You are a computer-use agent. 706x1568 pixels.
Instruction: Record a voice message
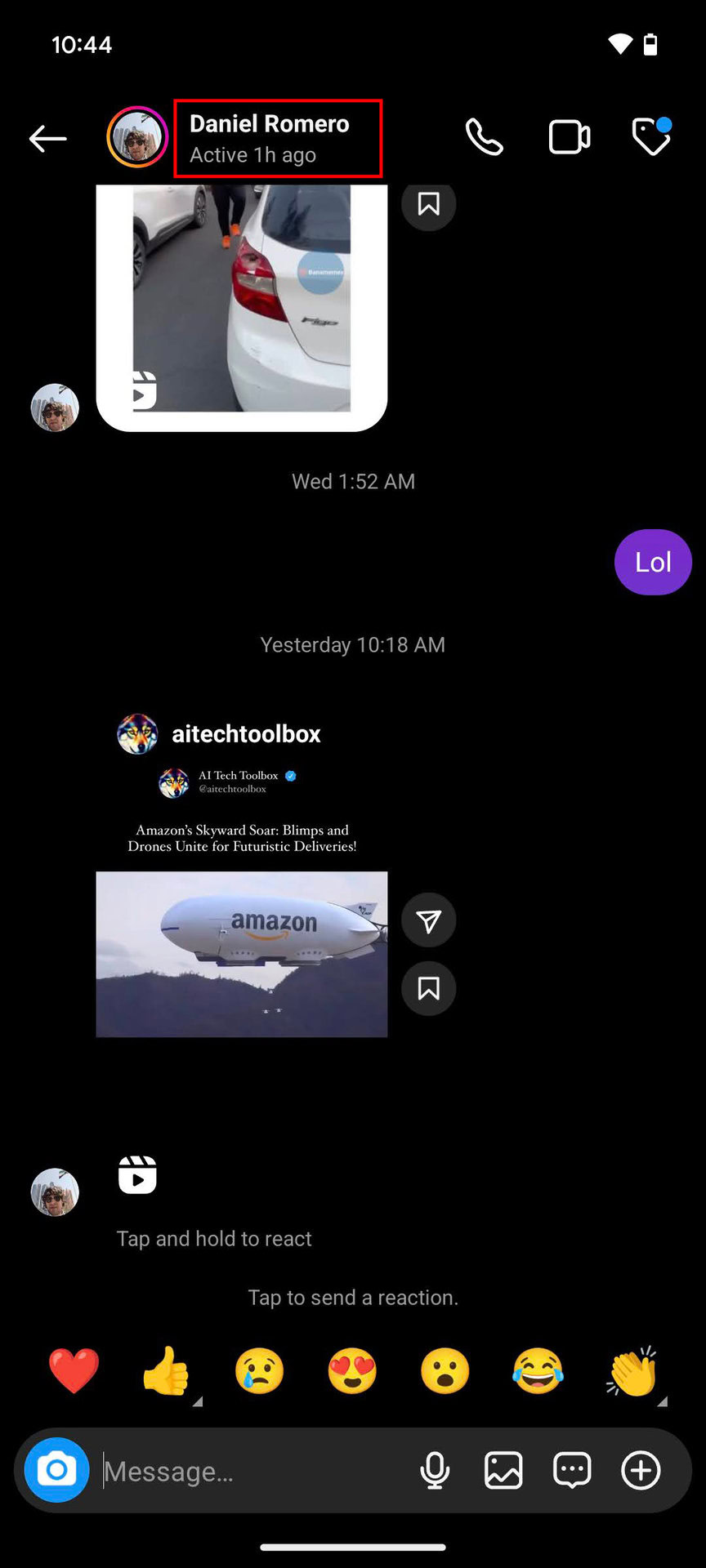[435, 1470]
